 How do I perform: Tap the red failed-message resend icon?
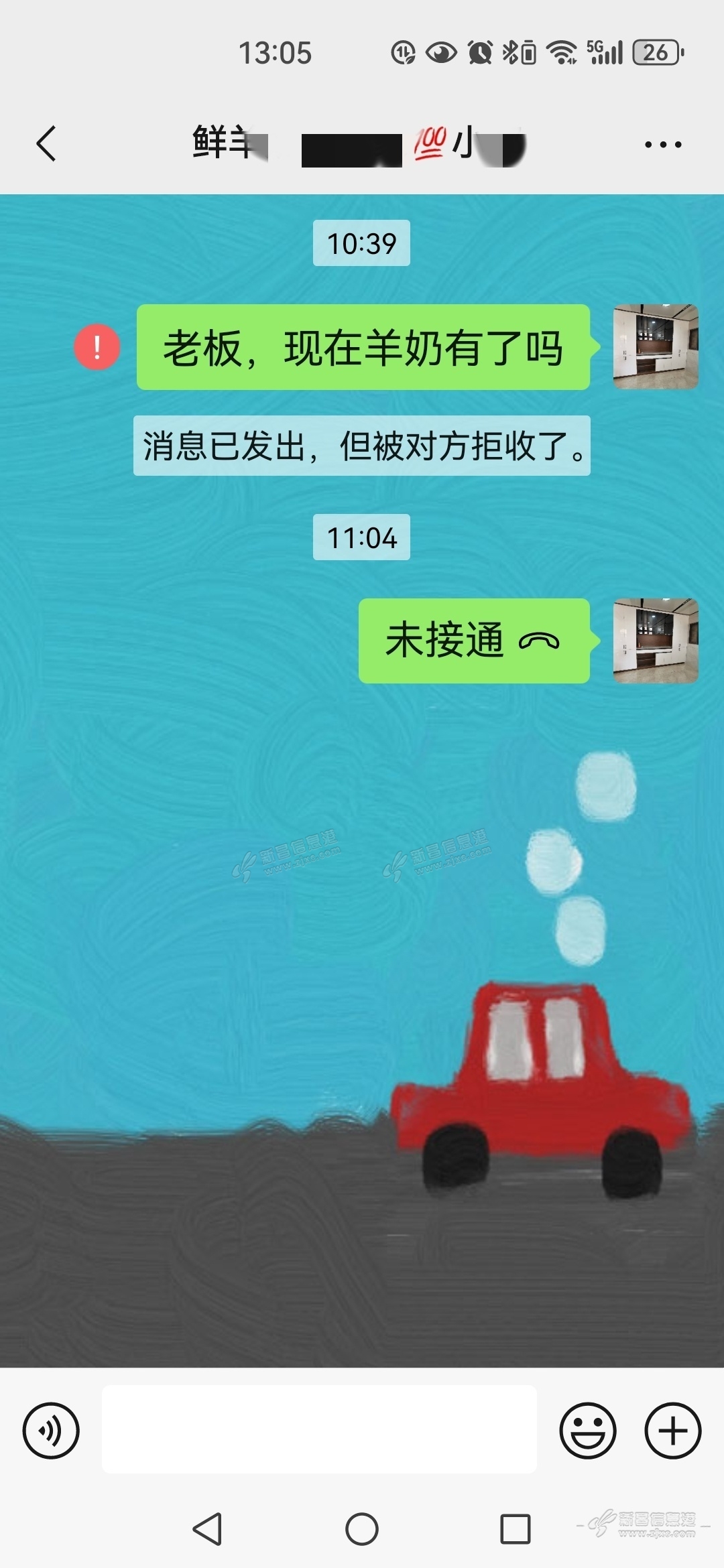[97, 347]
